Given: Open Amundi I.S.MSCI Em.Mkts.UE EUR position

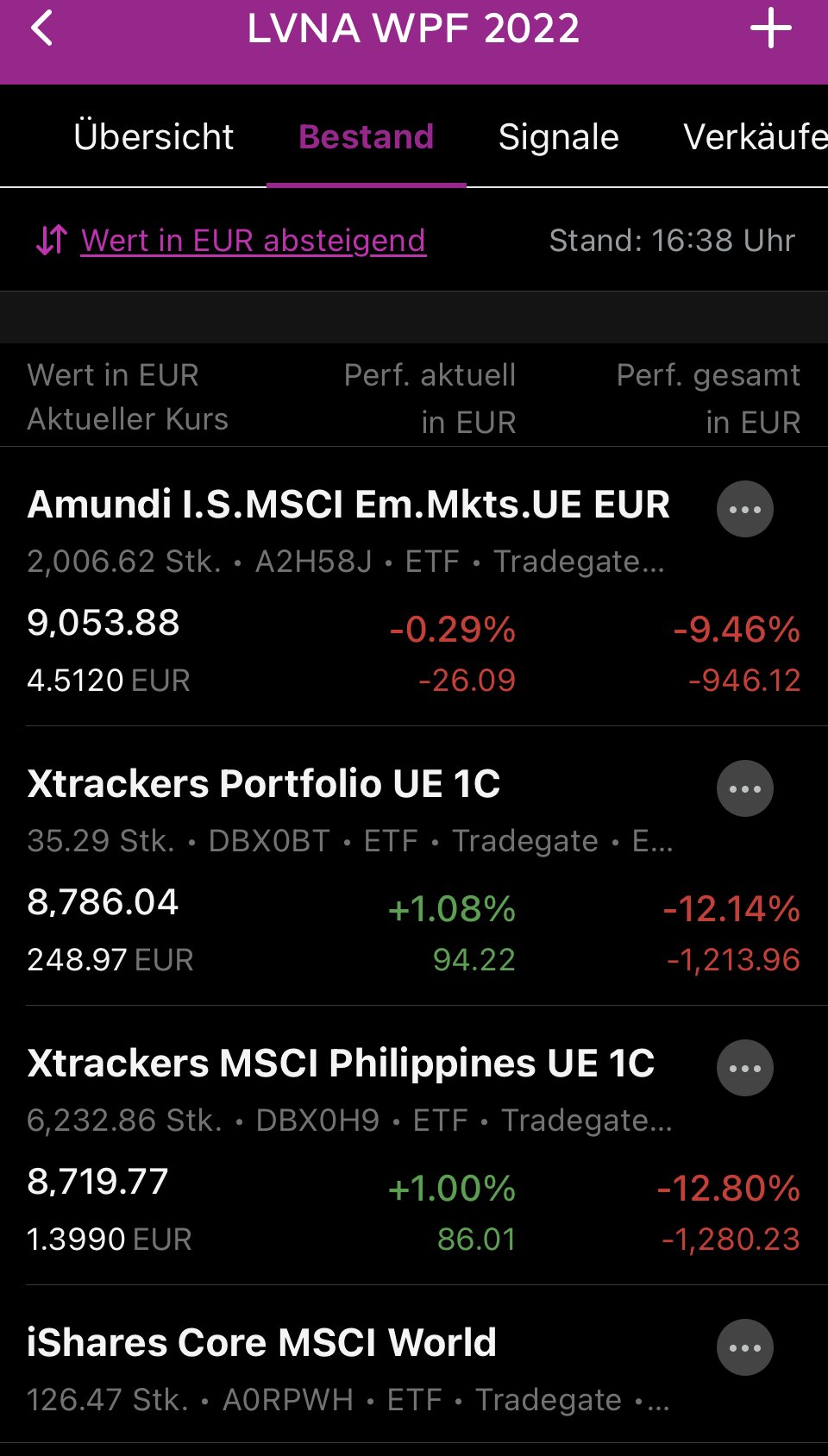Looking at the screenshot, I should pos(348,505).
